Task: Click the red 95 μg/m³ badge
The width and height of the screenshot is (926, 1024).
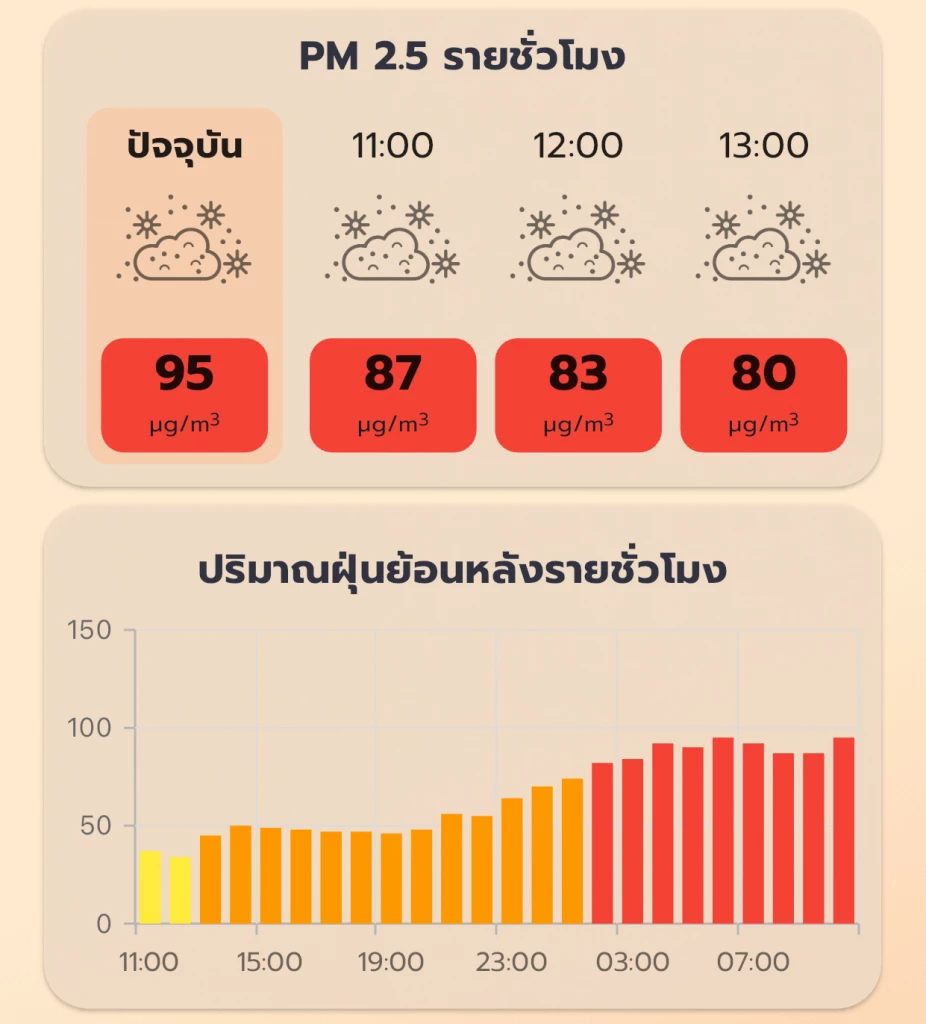Action: tap(183, 393)
